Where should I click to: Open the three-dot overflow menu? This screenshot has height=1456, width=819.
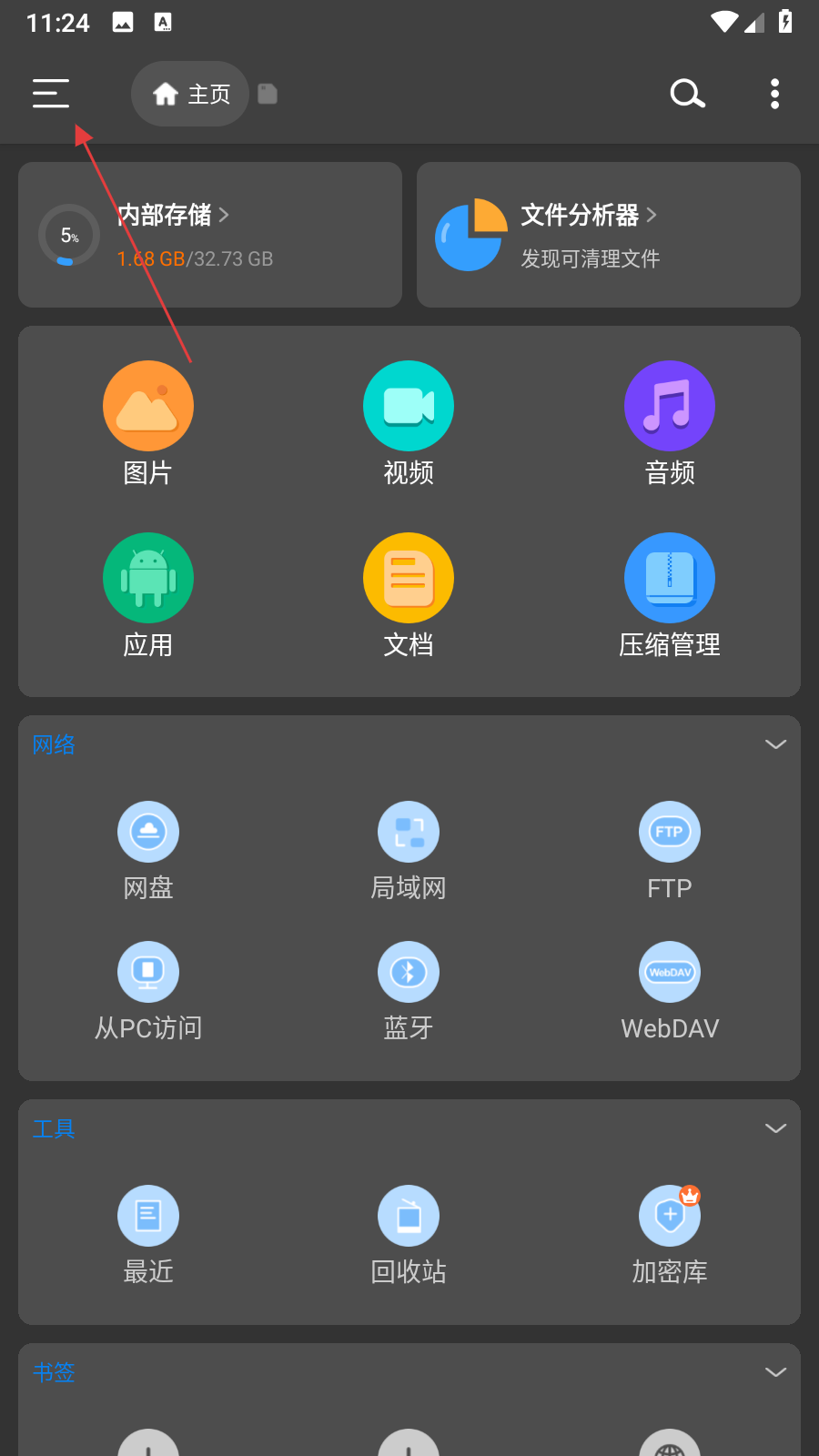coord(774,94)
